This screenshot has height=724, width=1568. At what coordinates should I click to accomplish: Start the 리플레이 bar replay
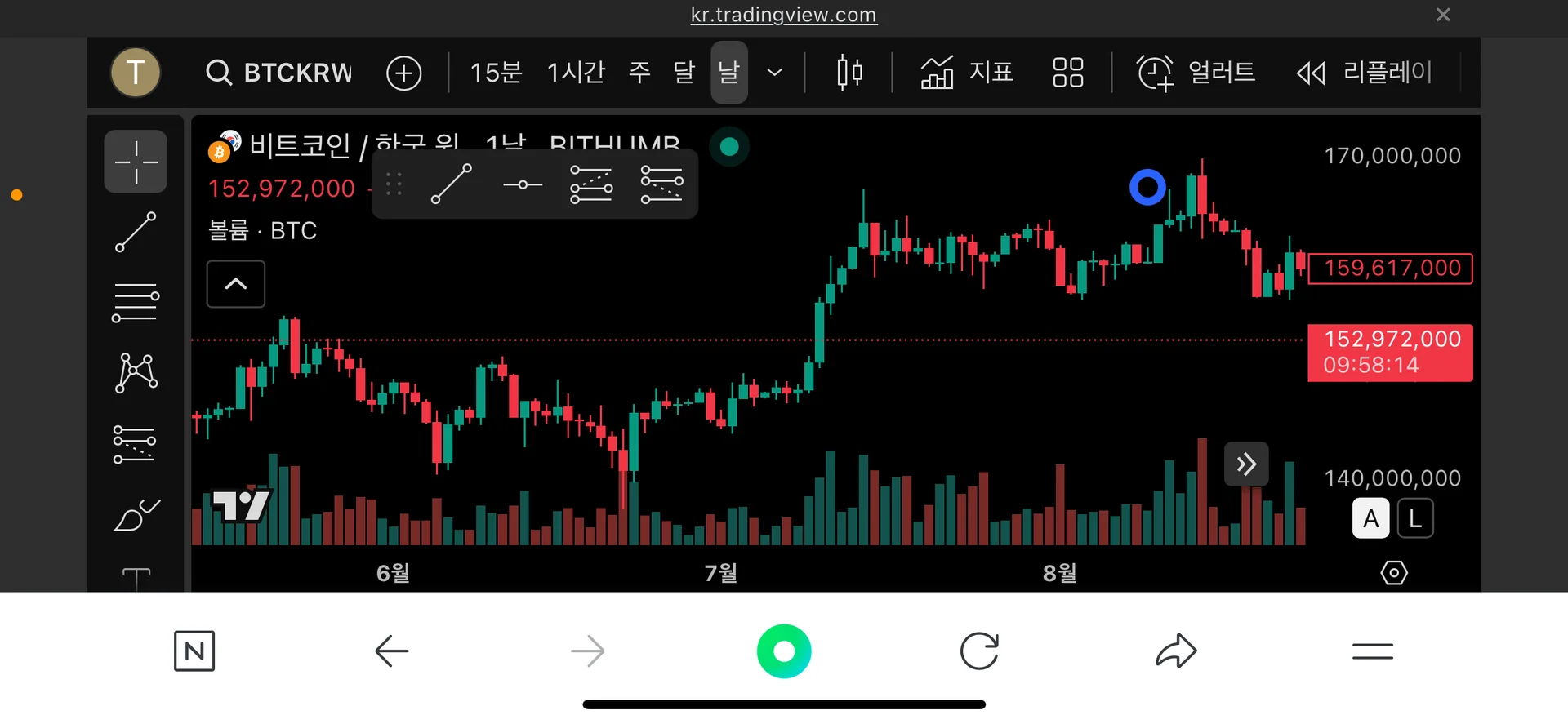[1364, 73]
